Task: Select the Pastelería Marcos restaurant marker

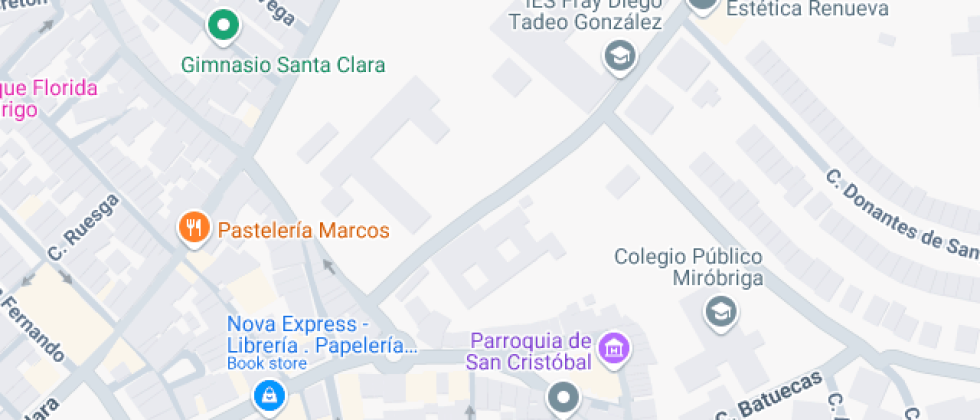Action: tap(194, 229)
